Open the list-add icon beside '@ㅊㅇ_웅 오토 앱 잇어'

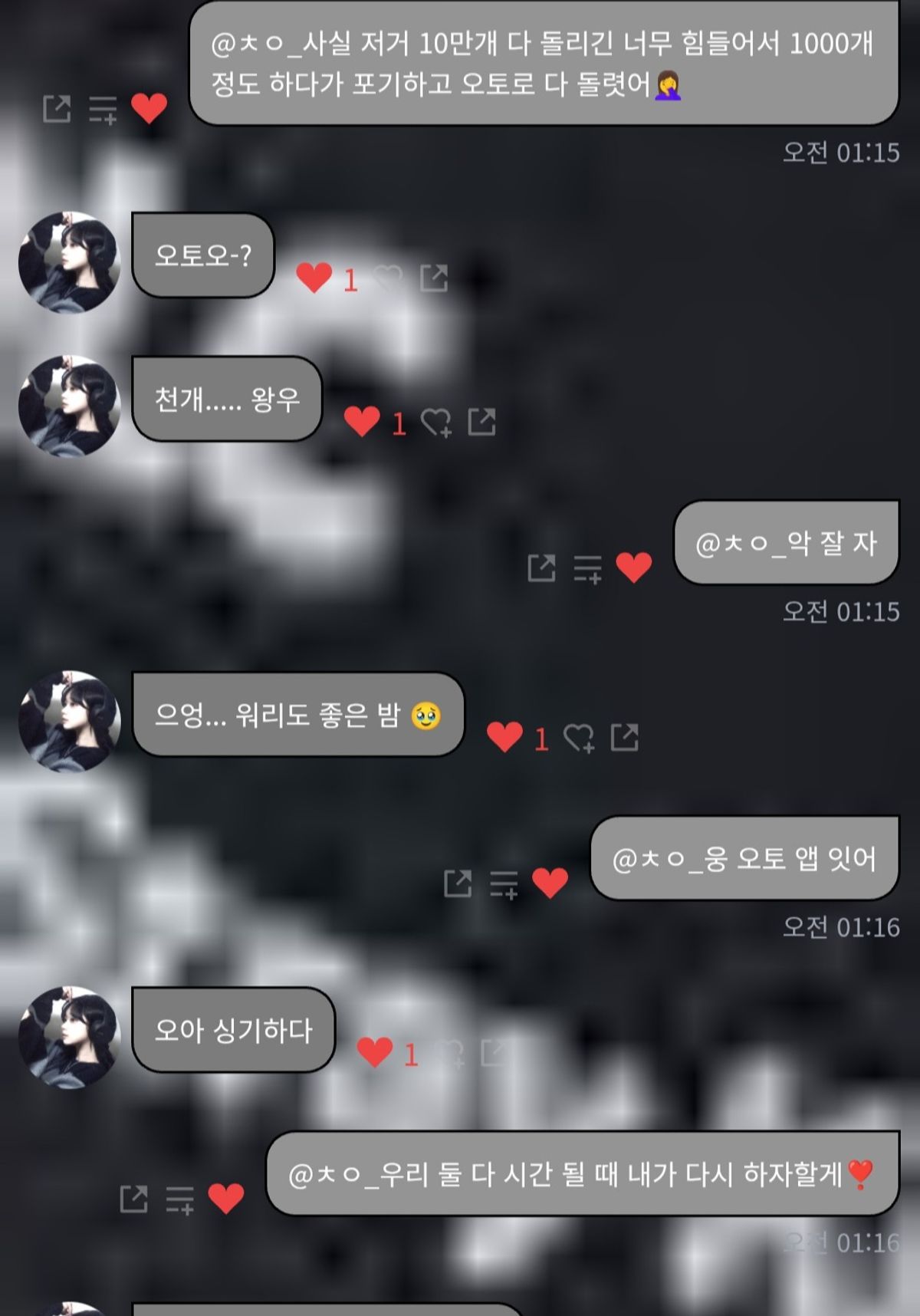tap(504, 883)
